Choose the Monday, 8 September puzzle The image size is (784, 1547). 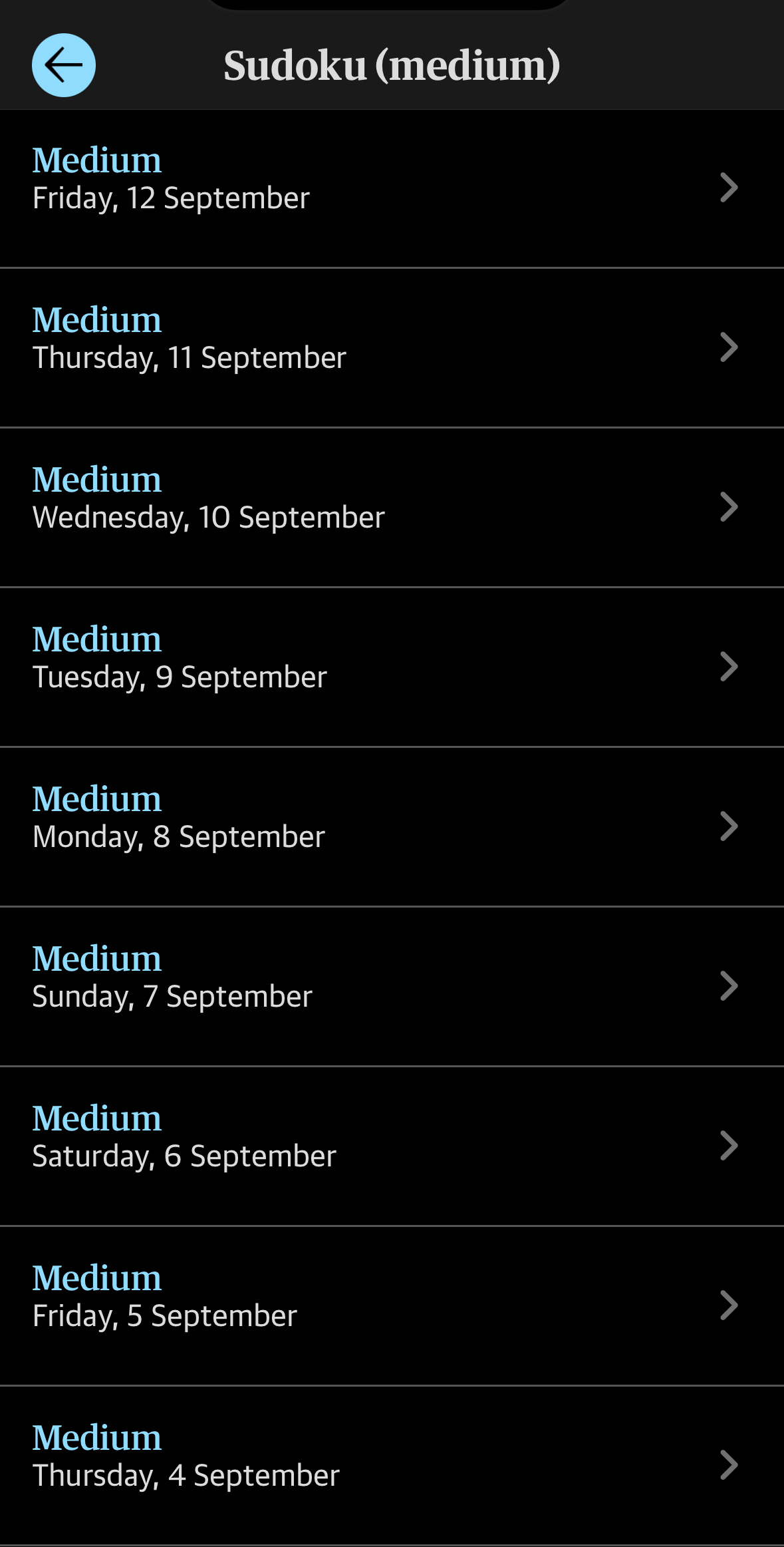tap(392, 827)
